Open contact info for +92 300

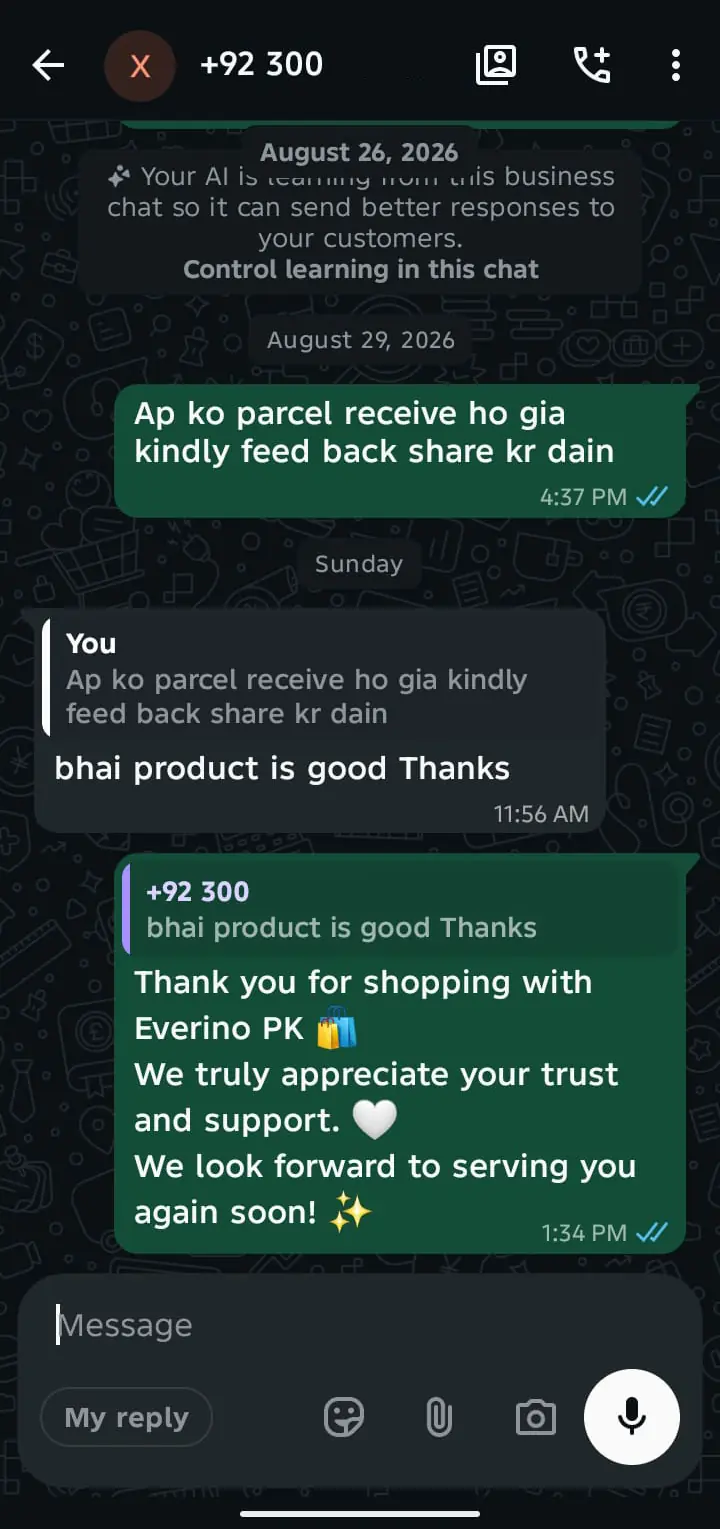click(x=262, y=65)
